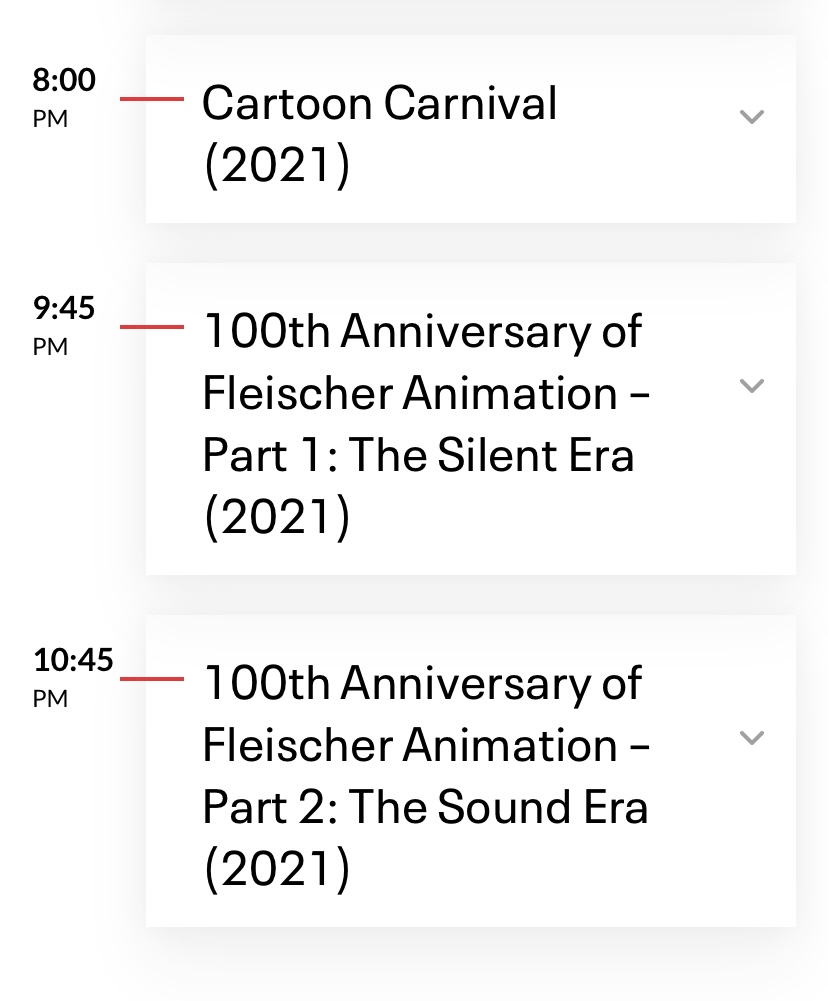Expand the Cartoon Carnival (2021) entry
Image resolution: width=828 pixels, height=1001 pixels.
coord(751,117)
